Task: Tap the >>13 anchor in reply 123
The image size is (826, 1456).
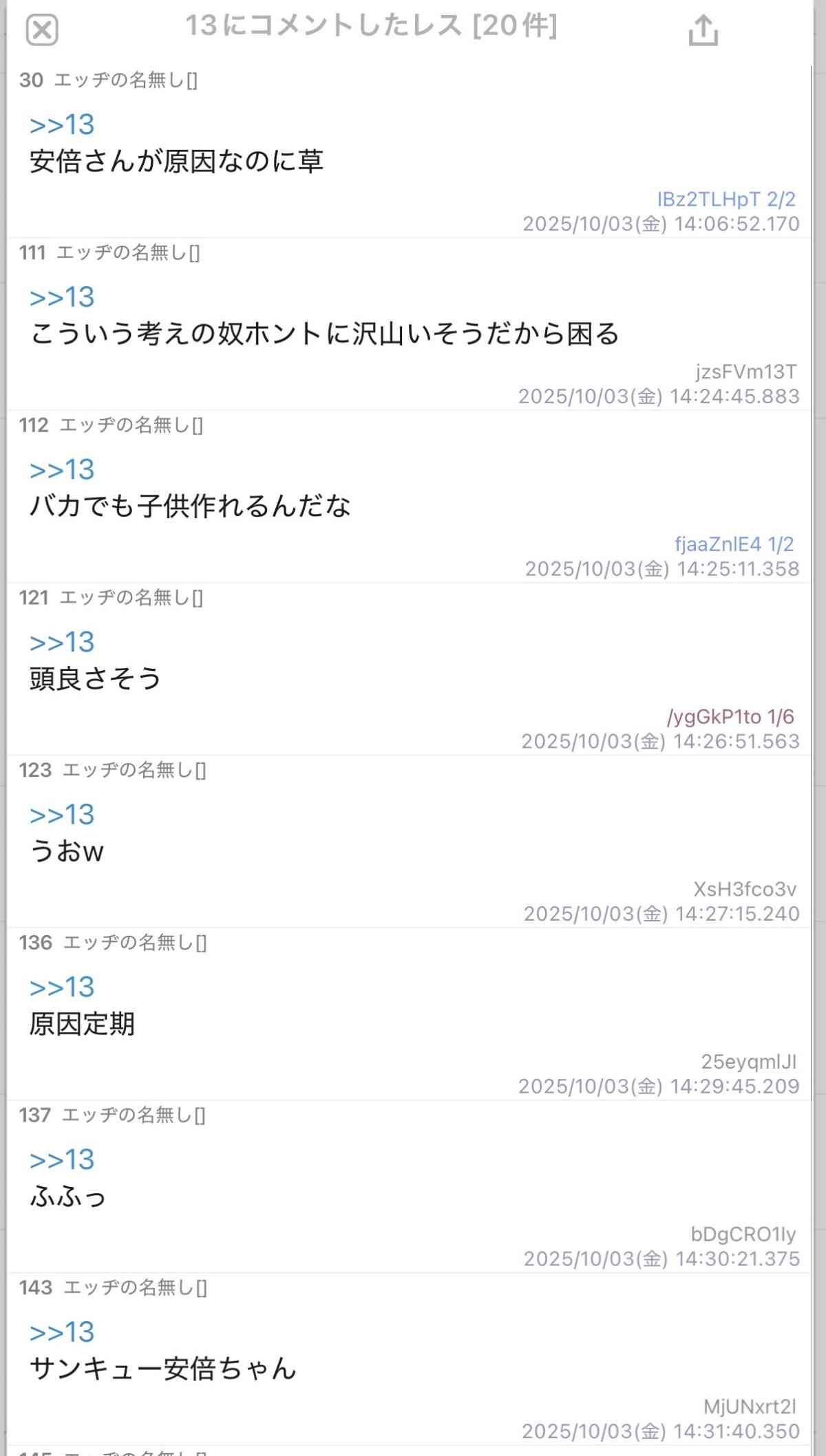Action: tap(62, 815)
